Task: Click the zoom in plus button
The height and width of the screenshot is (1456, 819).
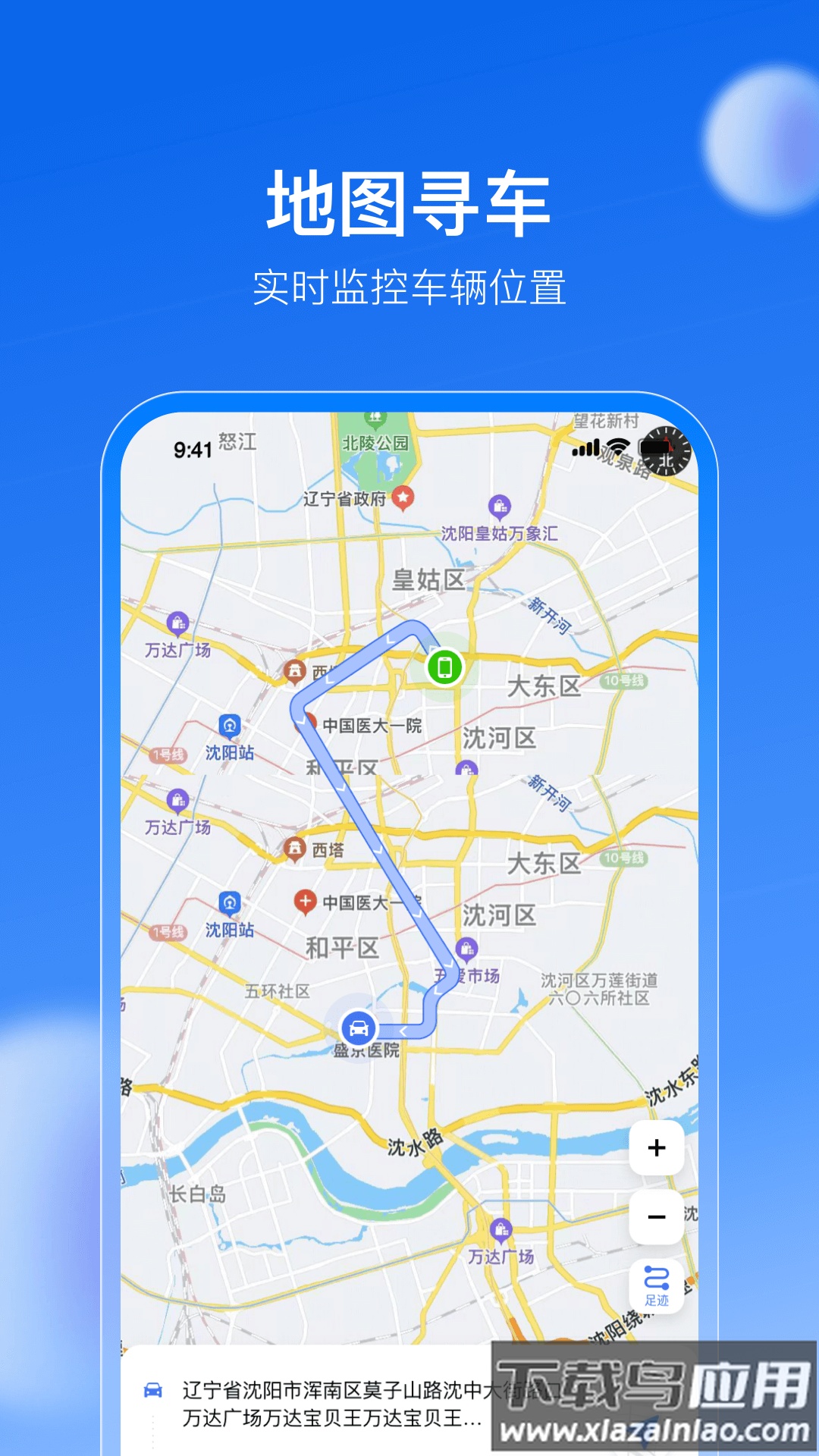Action: 655,1147
